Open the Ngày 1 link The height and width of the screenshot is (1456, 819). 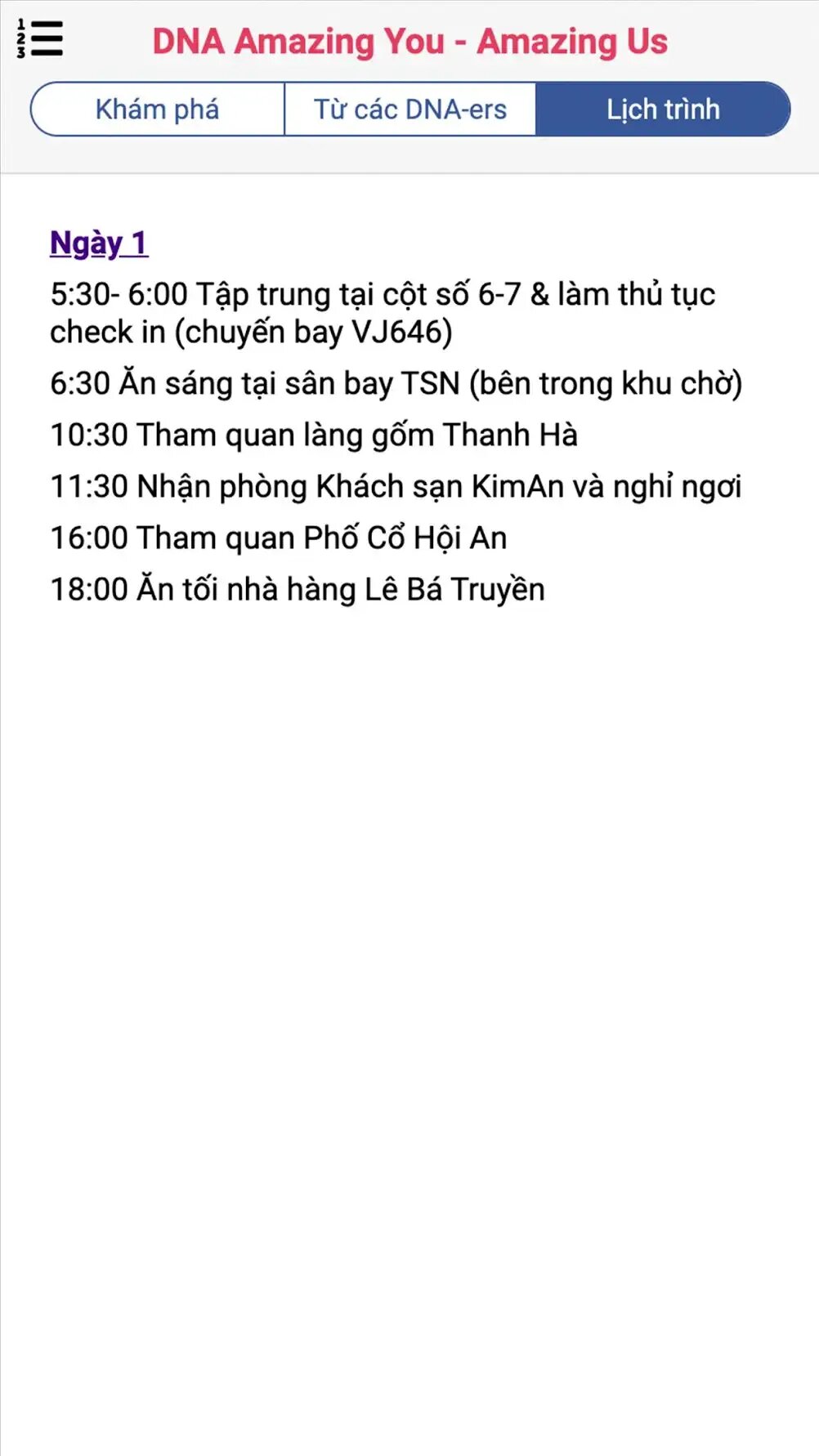tap(99, 243)
